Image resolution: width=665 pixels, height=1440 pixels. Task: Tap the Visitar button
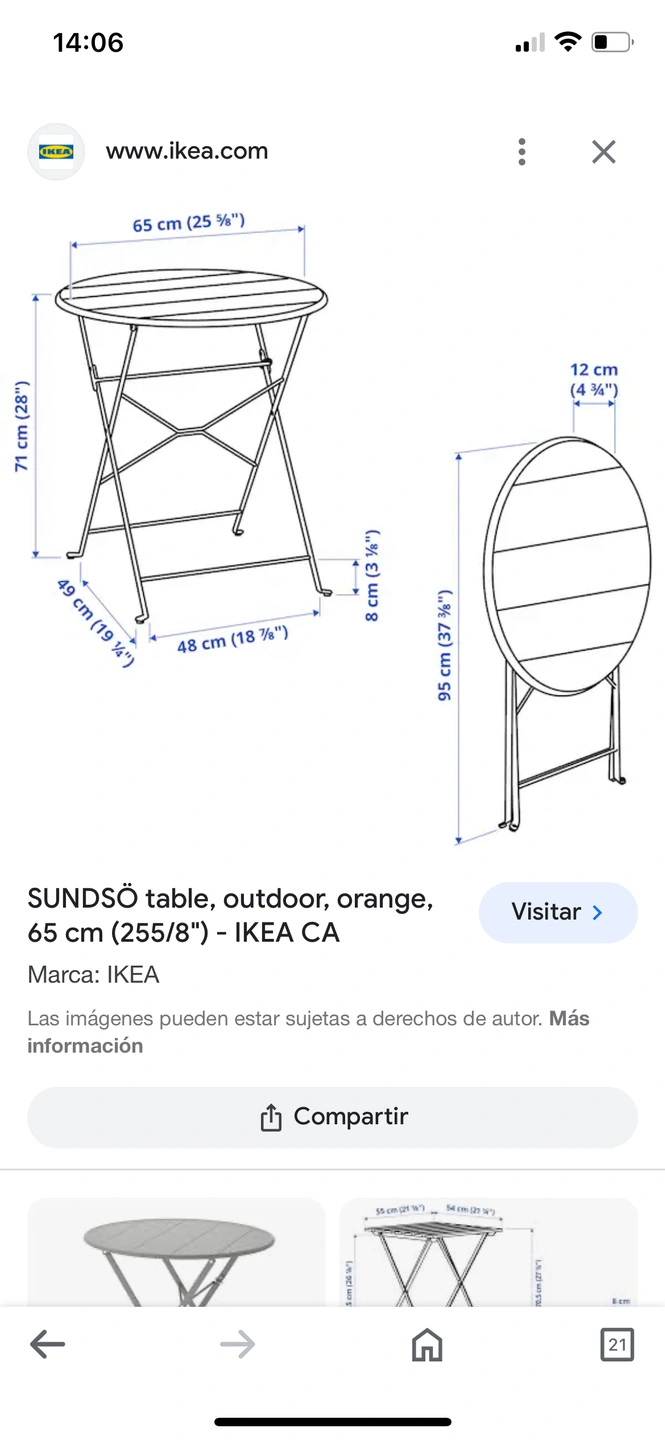click(x=557, y=912)
